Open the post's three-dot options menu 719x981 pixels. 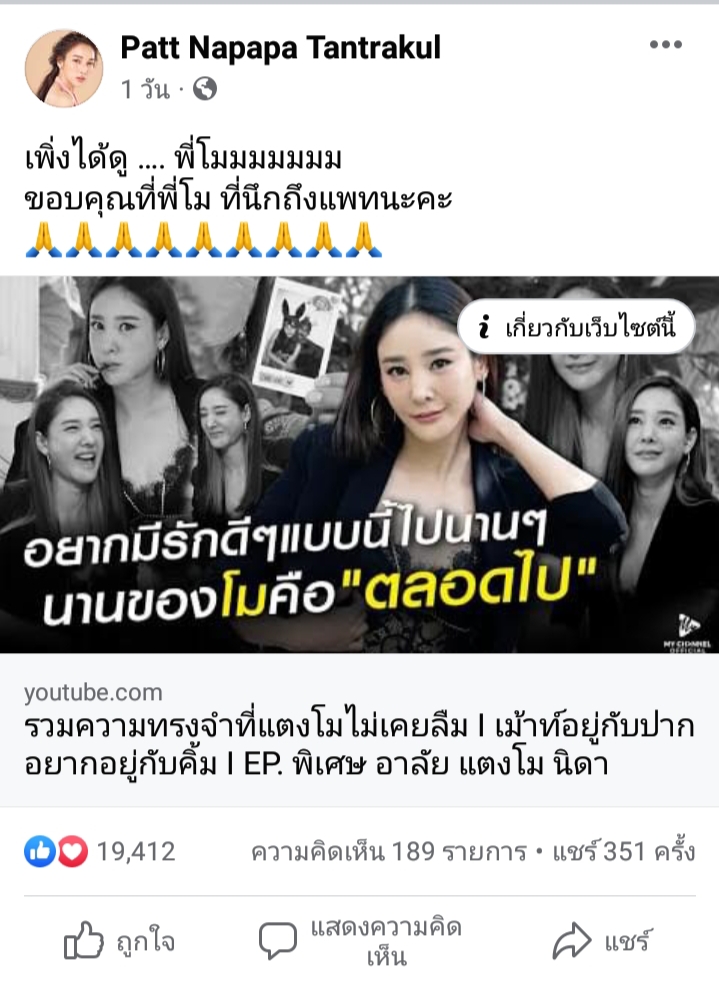pos(665,45)
